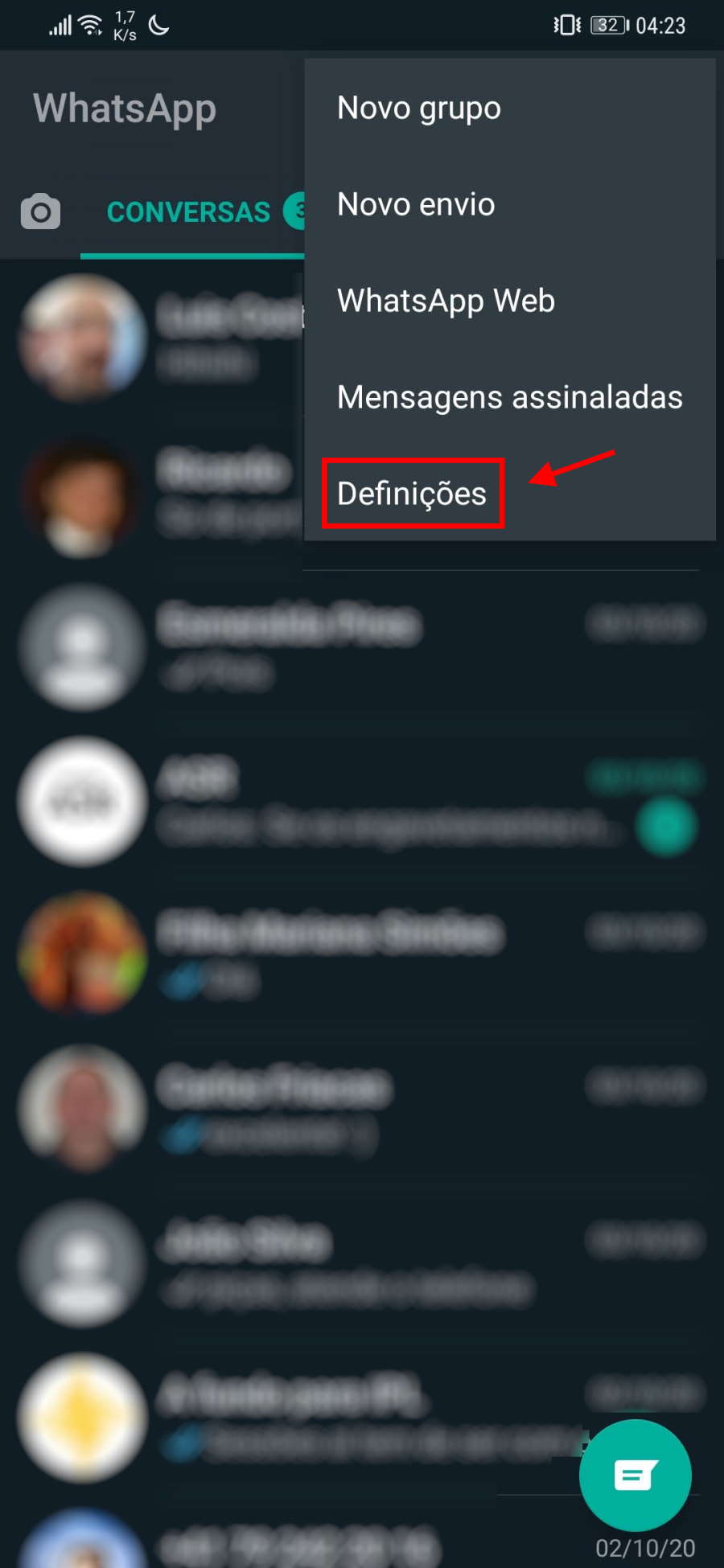Open Mensagens assinaladas

coord(509,397)
